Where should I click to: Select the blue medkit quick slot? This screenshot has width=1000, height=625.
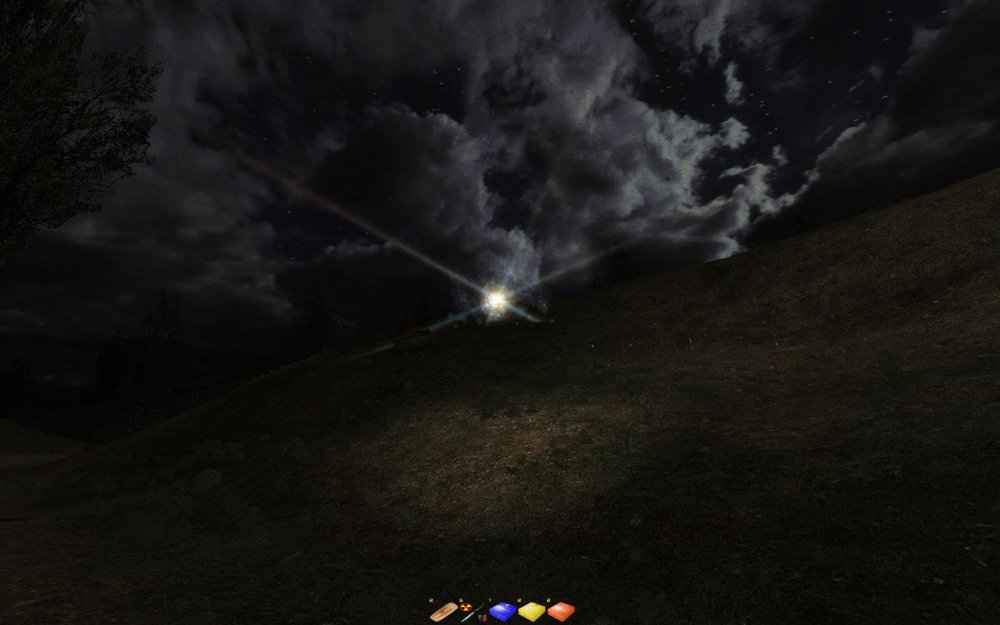pos(502,611)
